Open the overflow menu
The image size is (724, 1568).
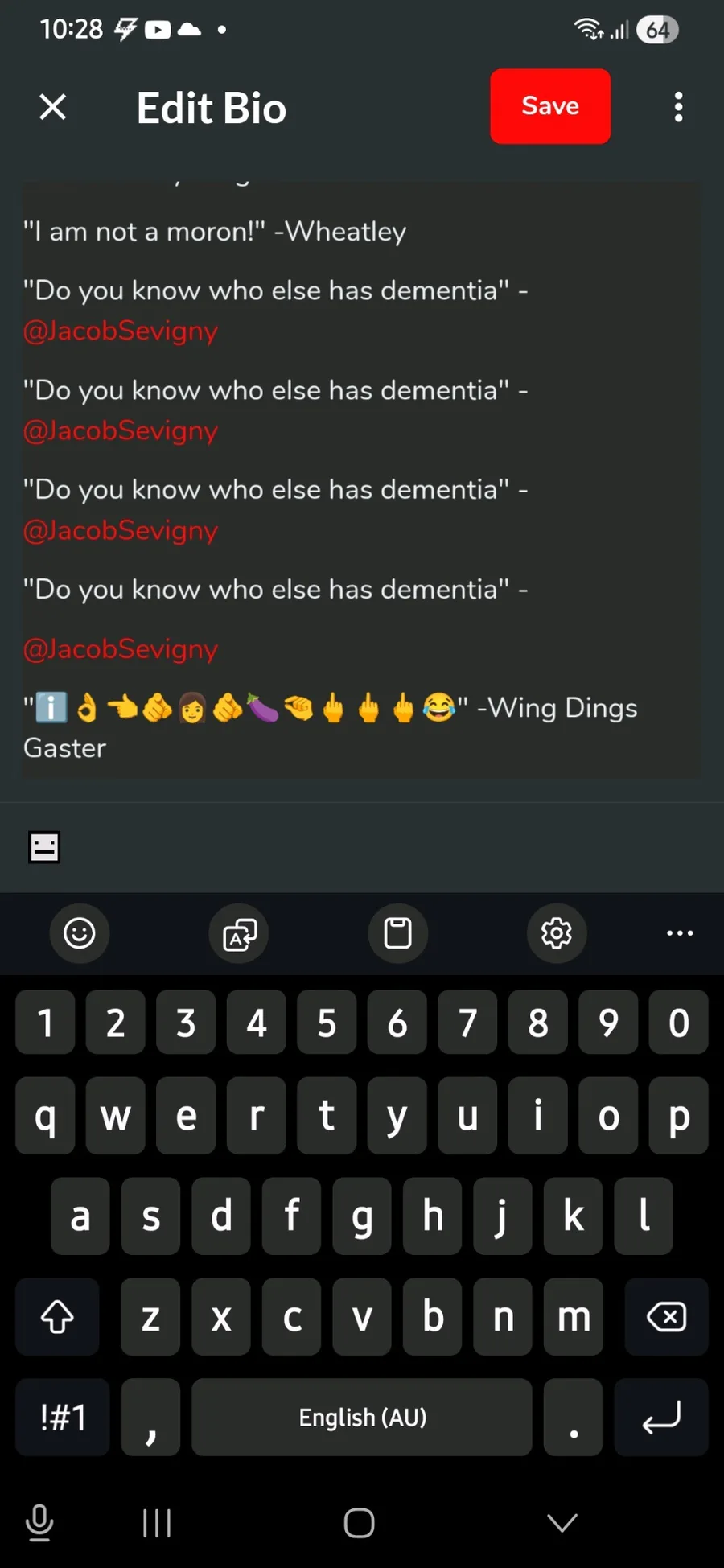678,107
